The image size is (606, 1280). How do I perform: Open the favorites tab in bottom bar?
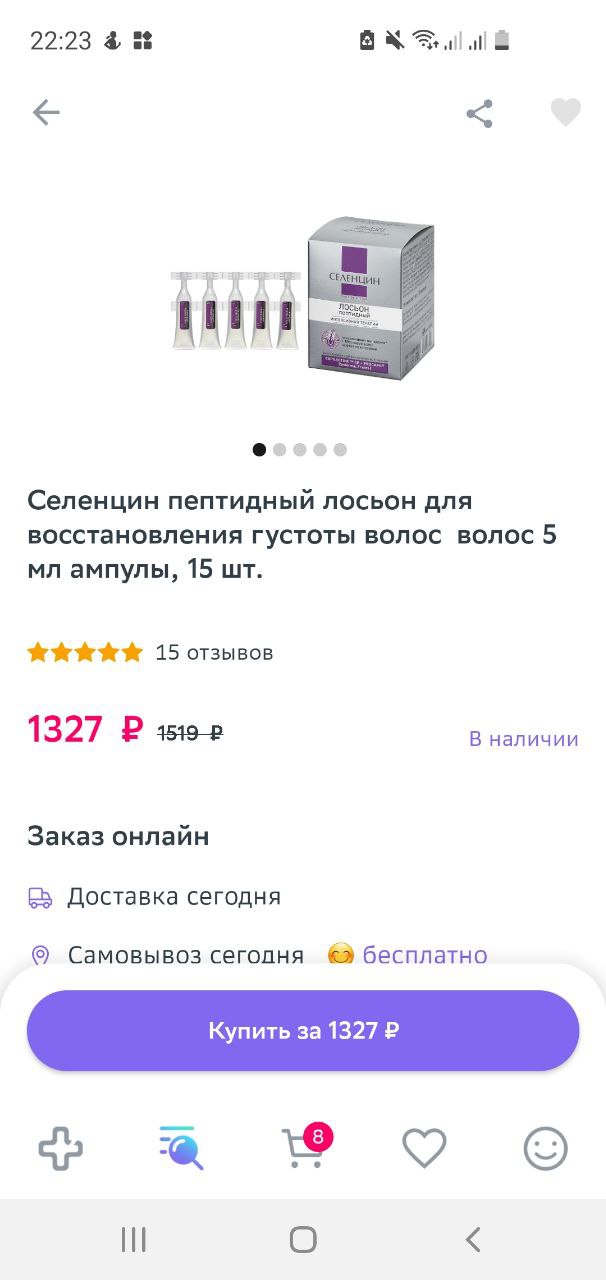pos(424,1149)
